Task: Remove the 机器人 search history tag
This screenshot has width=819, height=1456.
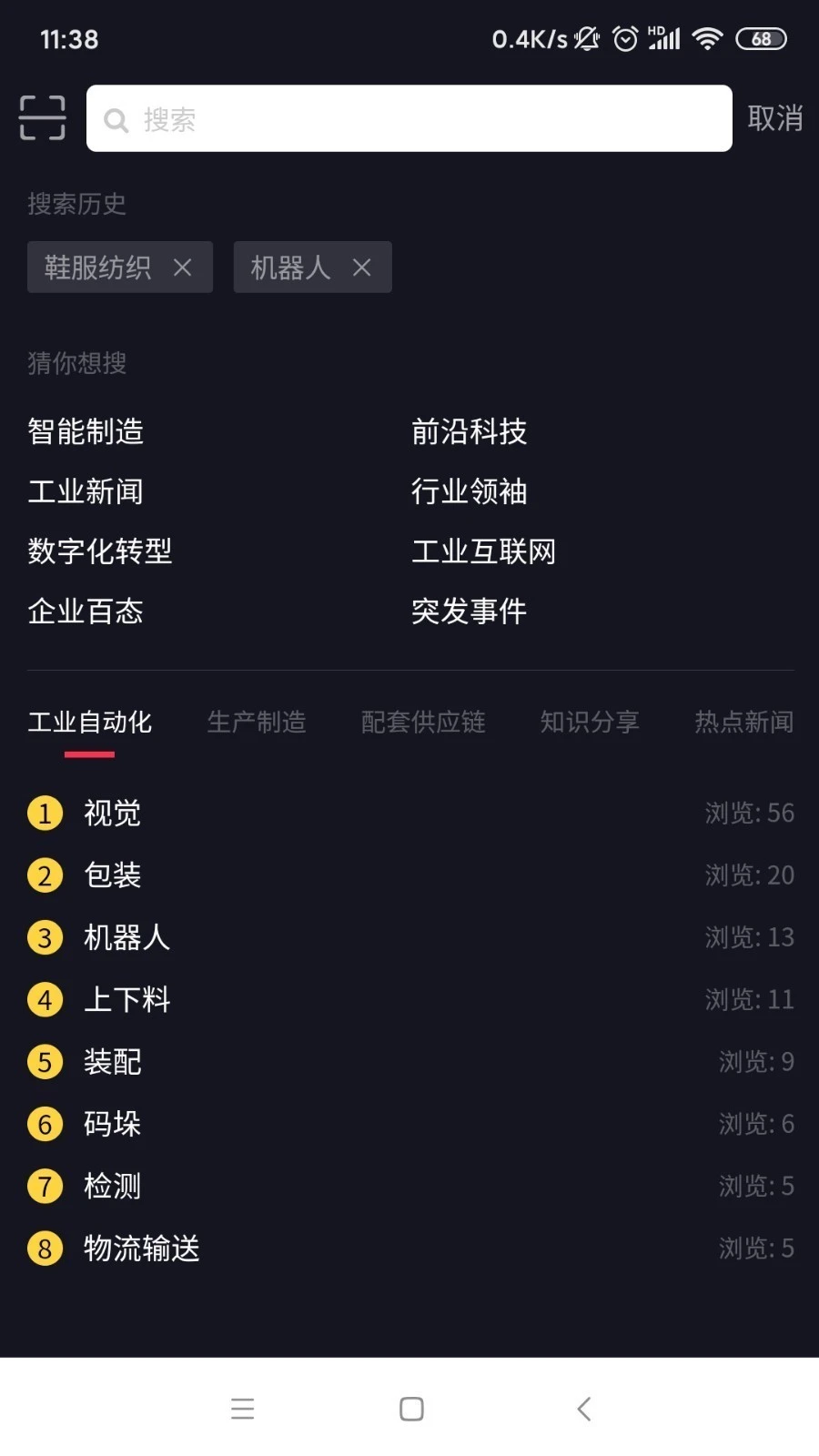Action: [x=361, y=267]
